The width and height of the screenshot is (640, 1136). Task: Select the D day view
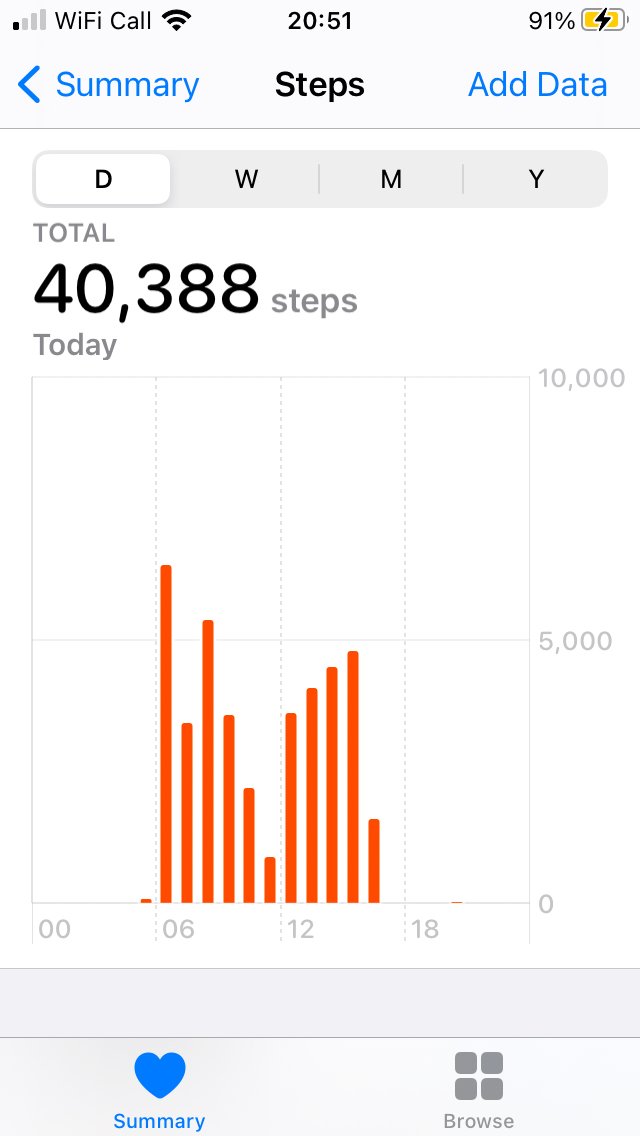tap(103, 179)
